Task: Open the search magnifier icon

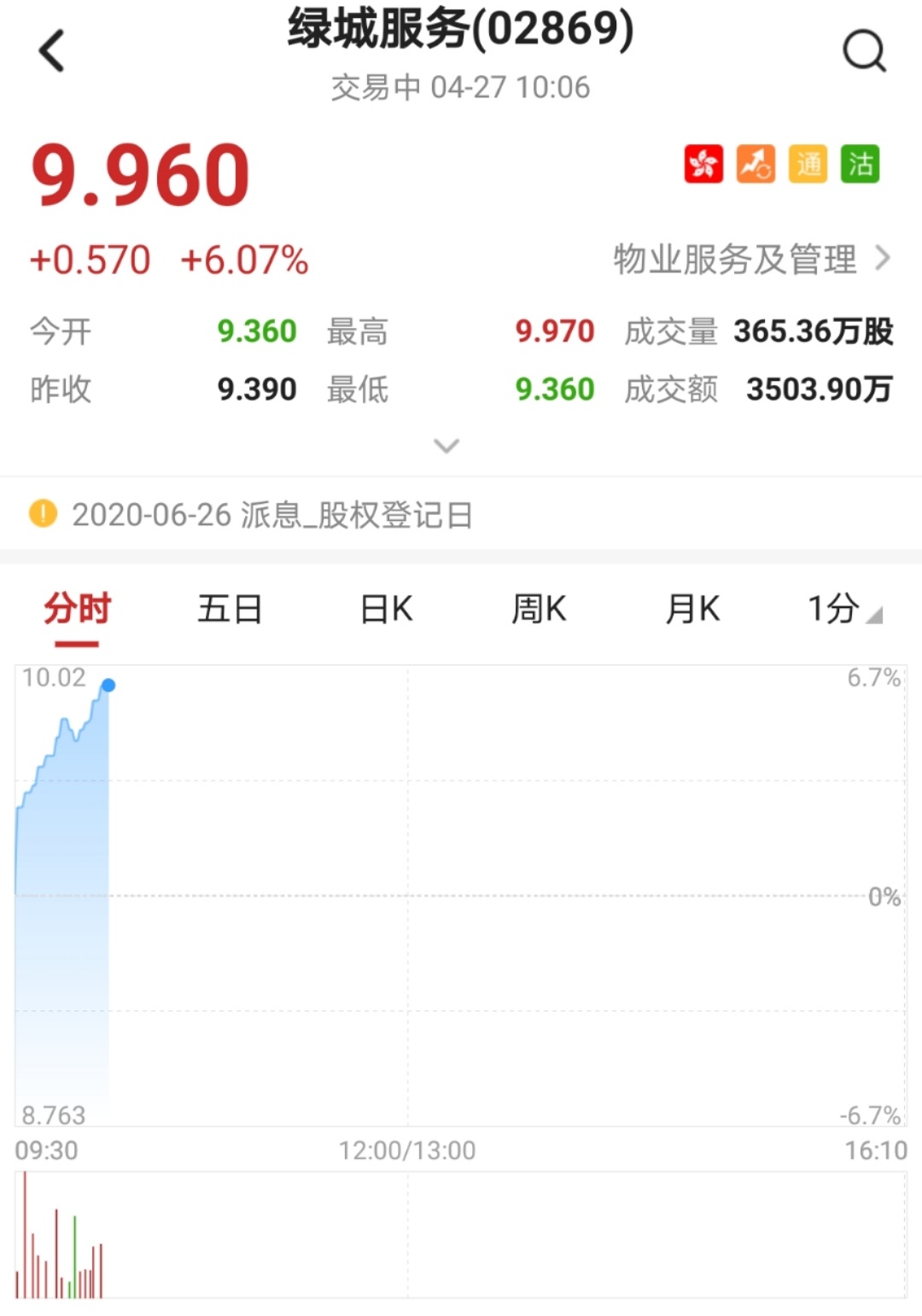Action: [864, 51]
